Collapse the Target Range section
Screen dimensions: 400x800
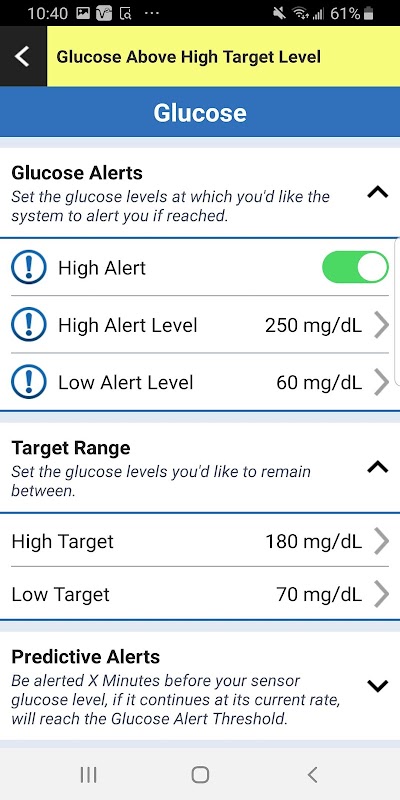click(378, 467)
